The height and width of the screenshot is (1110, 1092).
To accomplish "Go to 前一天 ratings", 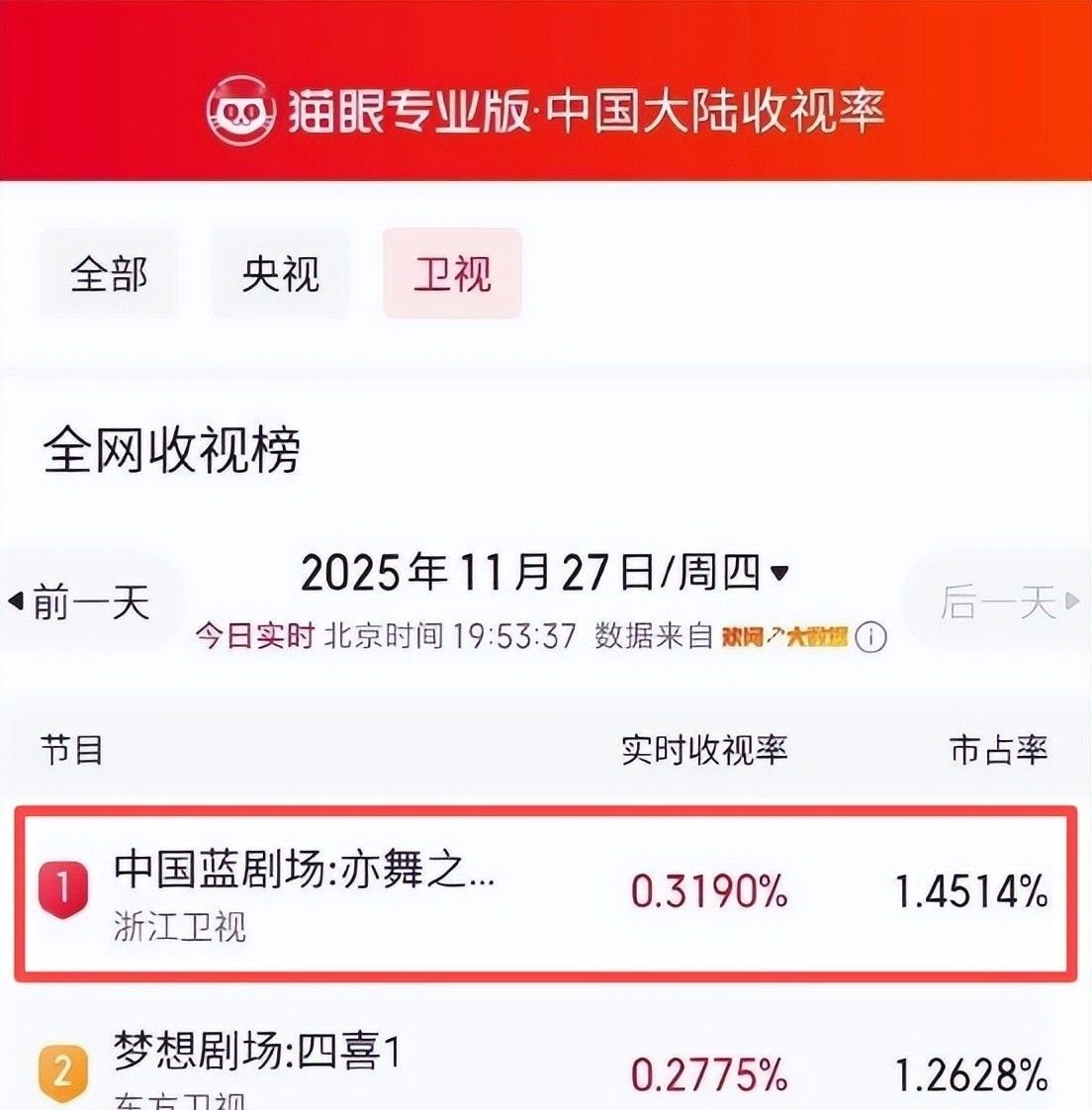I will [x=81, y=601].
